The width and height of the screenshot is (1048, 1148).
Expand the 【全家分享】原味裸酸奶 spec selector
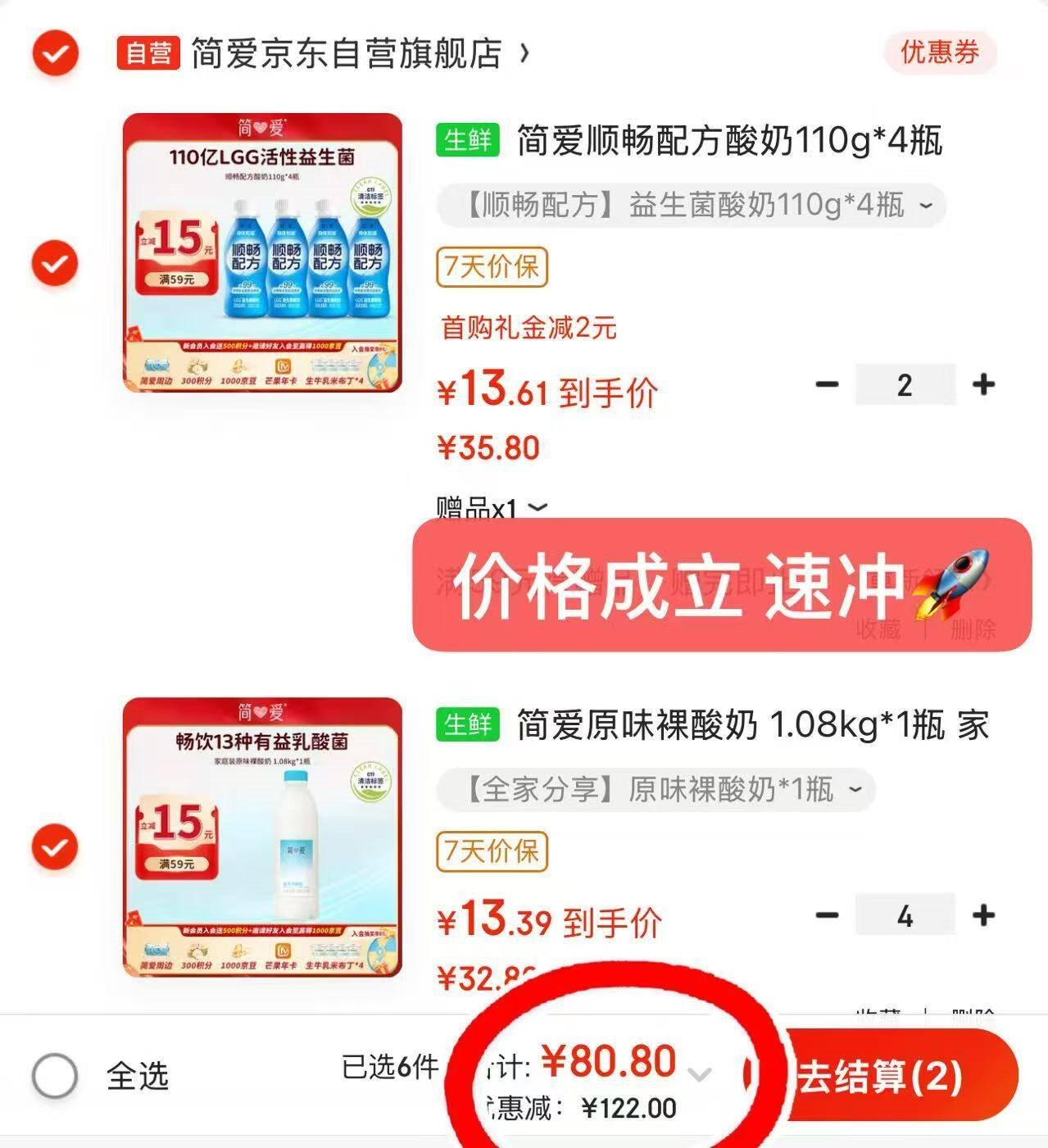click(x=656, y=790)
